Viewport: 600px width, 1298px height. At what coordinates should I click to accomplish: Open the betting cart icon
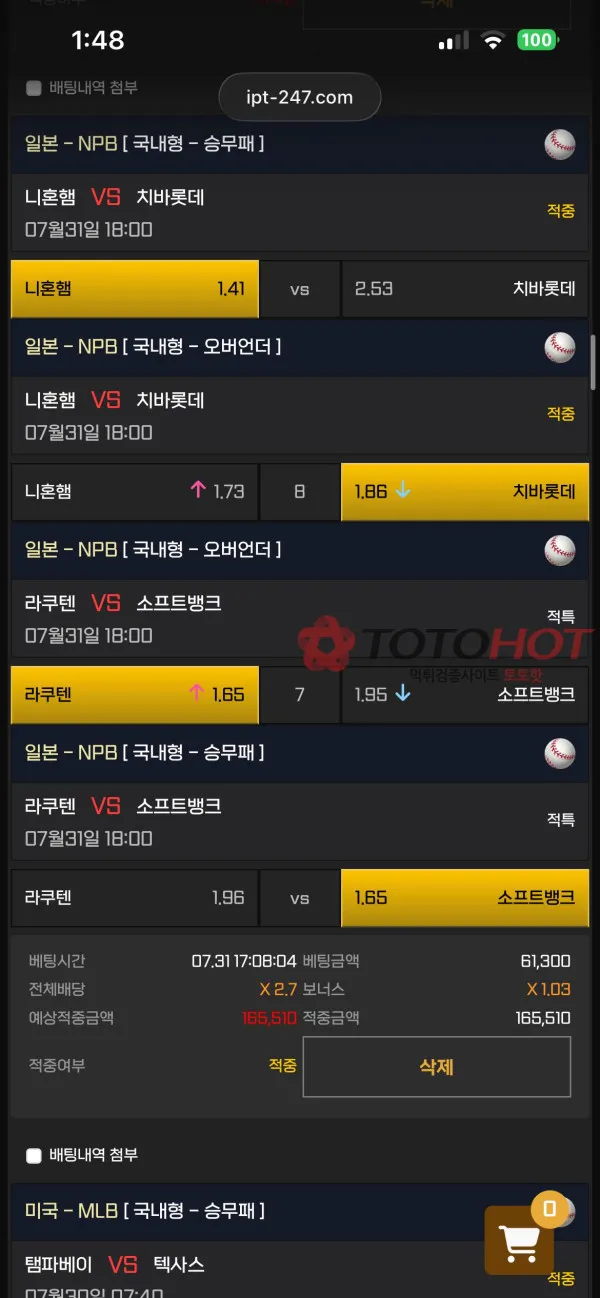pos(520,1240)
